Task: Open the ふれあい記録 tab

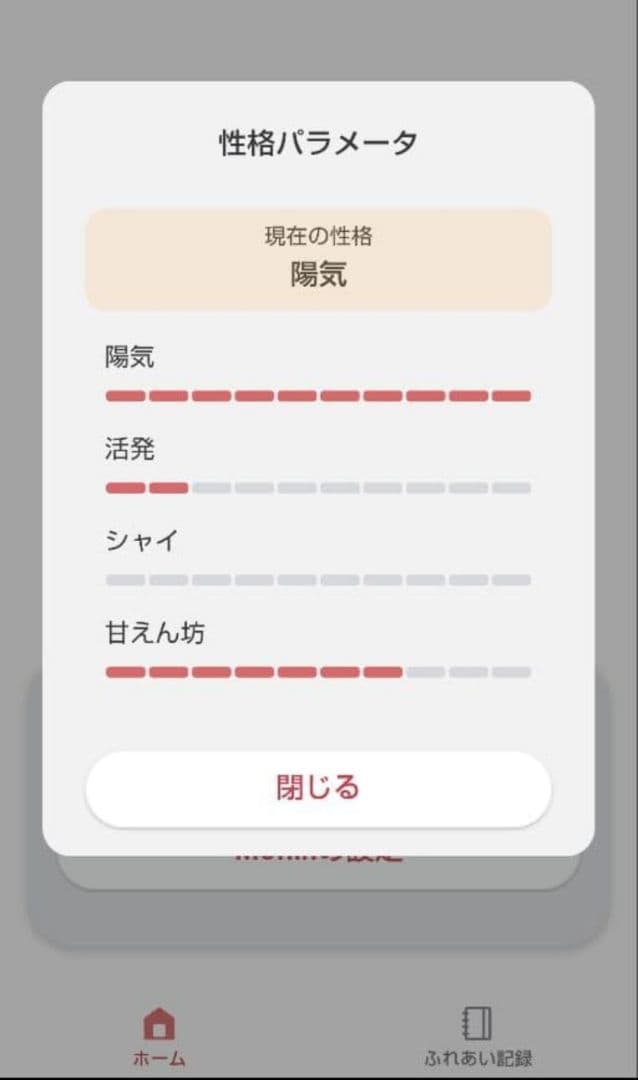Action: [477, 1036]
